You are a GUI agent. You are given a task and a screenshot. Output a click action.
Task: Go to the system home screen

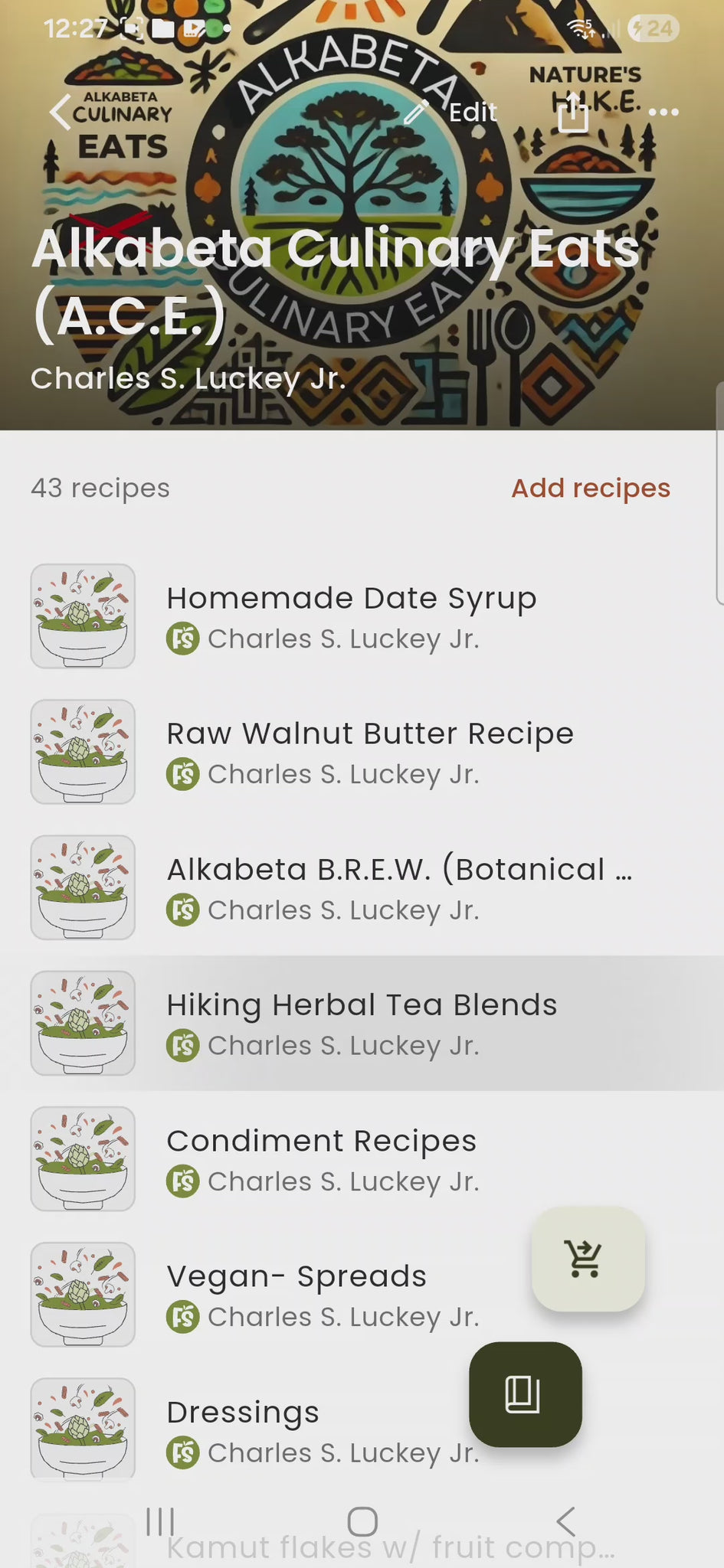[x=362, y=1521]
